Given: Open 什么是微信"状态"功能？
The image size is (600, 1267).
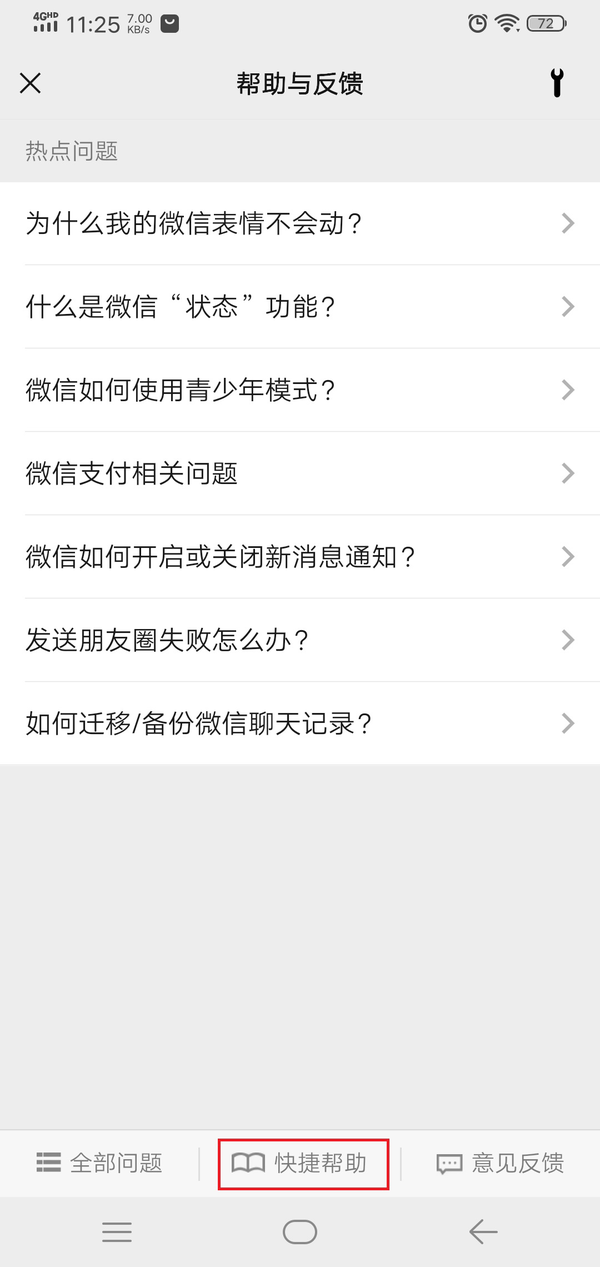Looking at the screenshot, I should coord(300,306).
